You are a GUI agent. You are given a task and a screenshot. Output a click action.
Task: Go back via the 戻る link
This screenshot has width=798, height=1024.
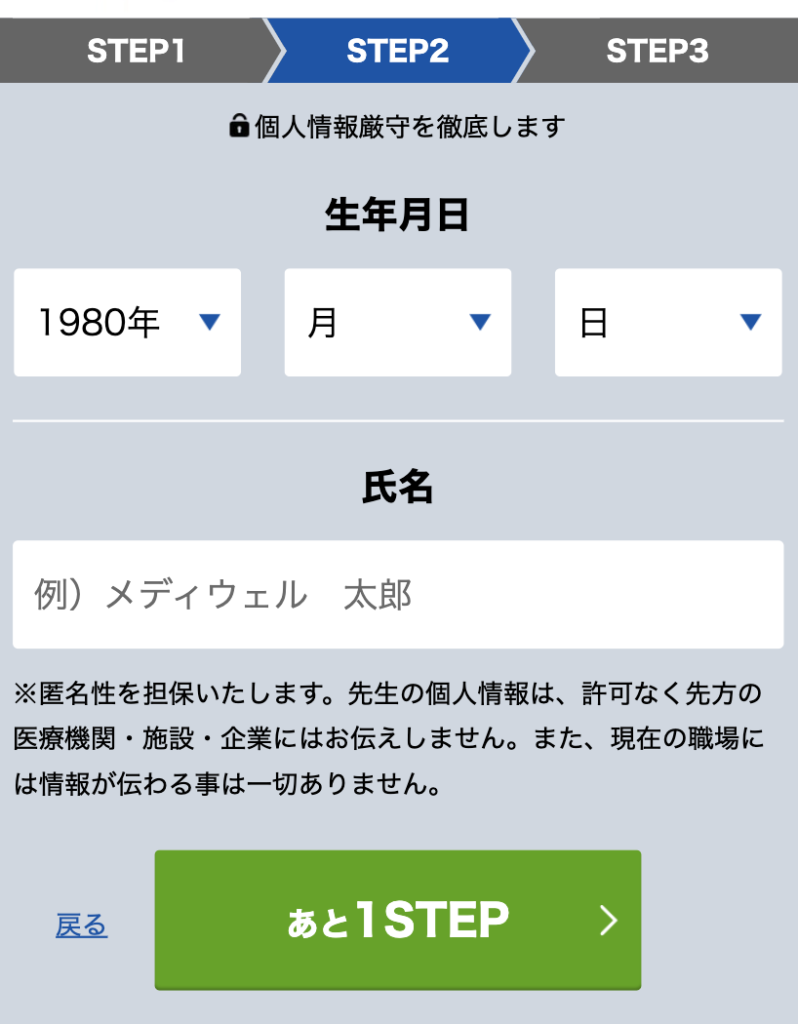81,925
